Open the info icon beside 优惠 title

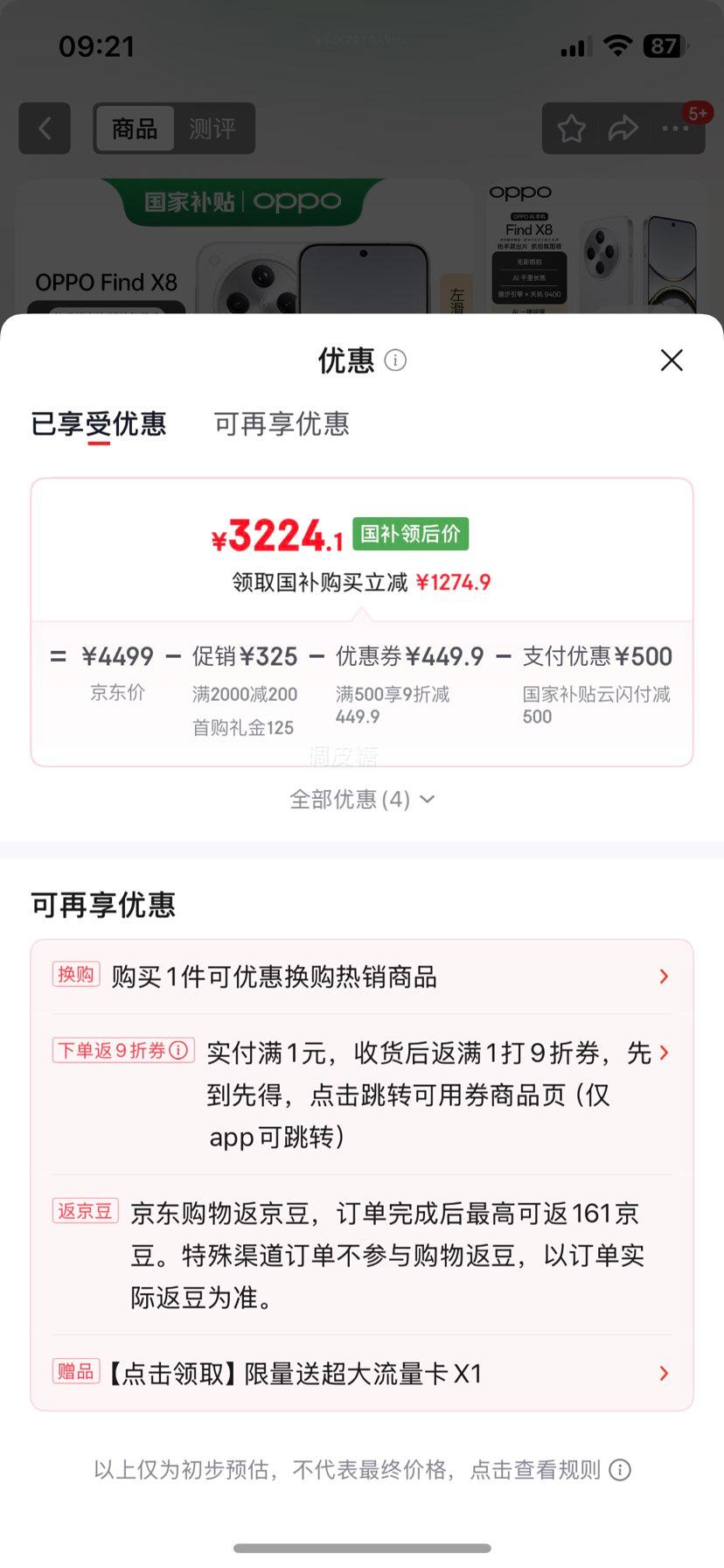(x=395, y=360)
